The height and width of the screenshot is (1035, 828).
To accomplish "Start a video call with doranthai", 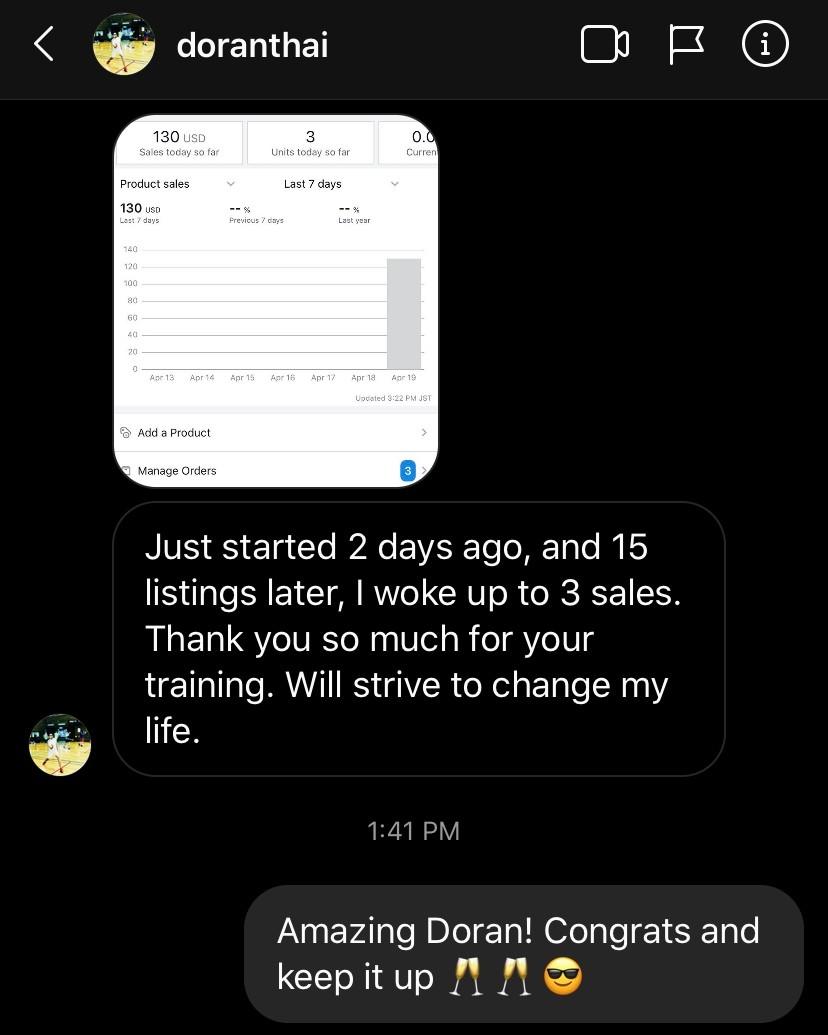I will click(x=604, y=45).
